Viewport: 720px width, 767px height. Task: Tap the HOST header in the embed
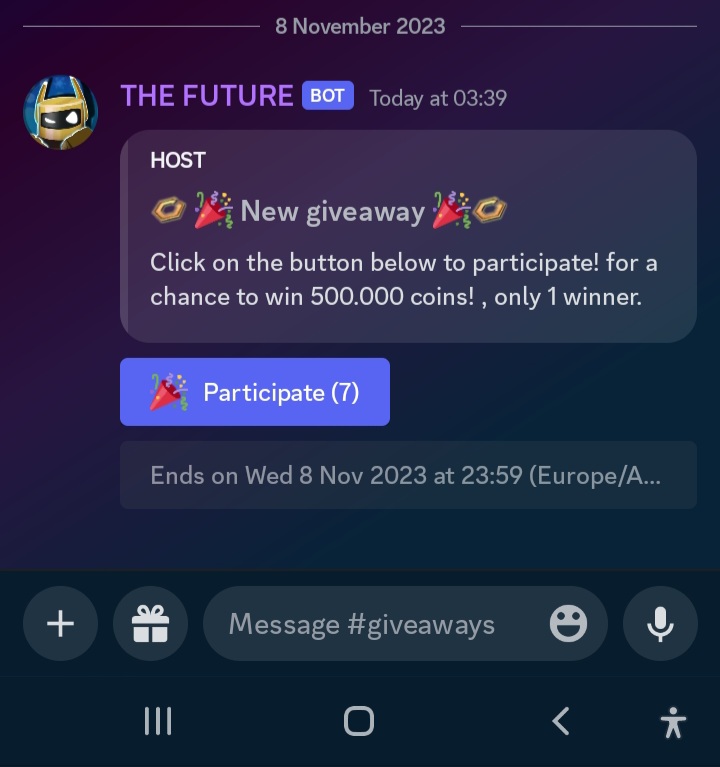(x=178, y=160)
